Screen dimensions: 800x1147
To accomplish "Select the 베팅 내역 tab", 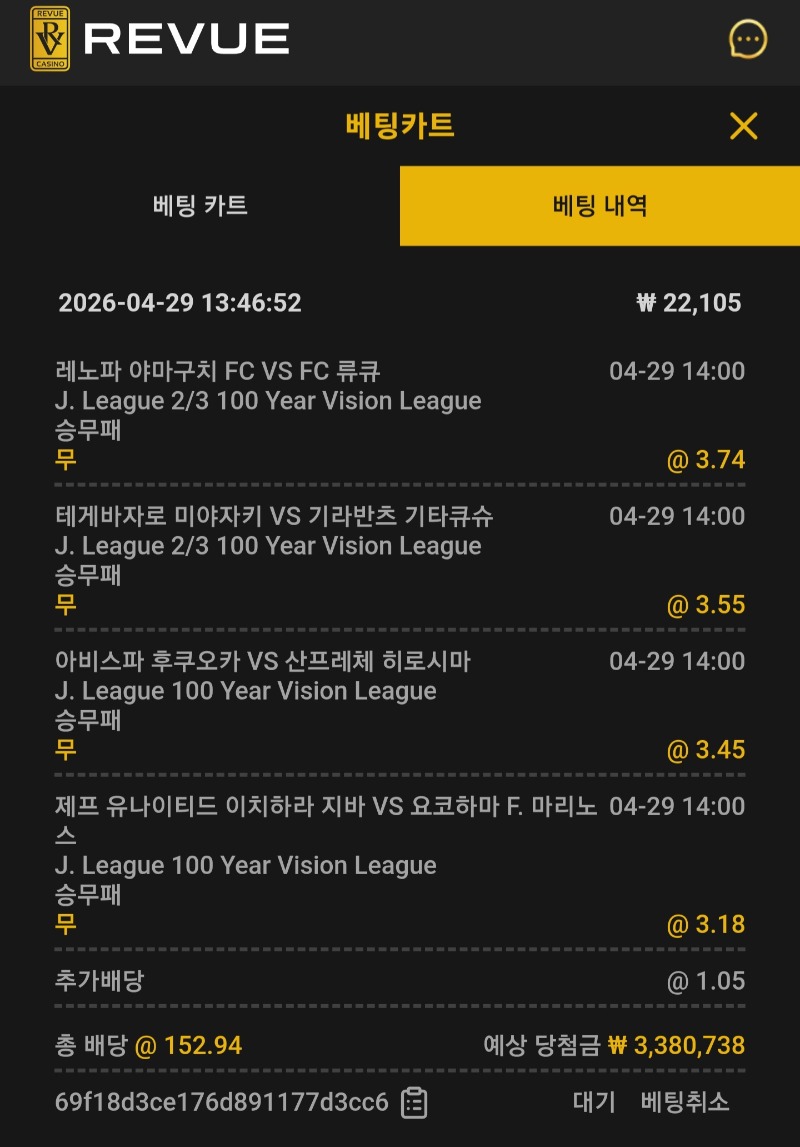I will 600,206.
